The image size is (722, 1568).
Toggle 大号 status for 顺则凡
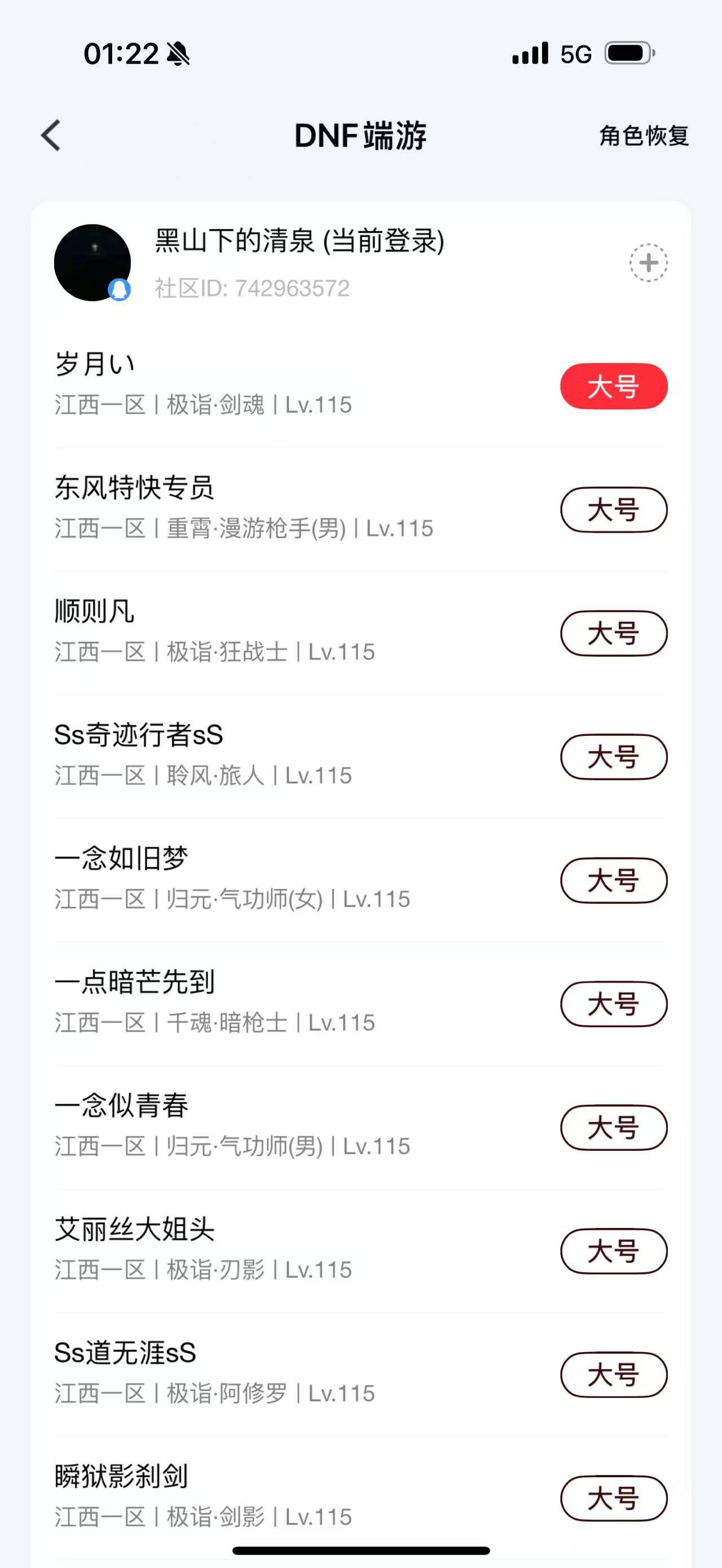coord(613,633)
